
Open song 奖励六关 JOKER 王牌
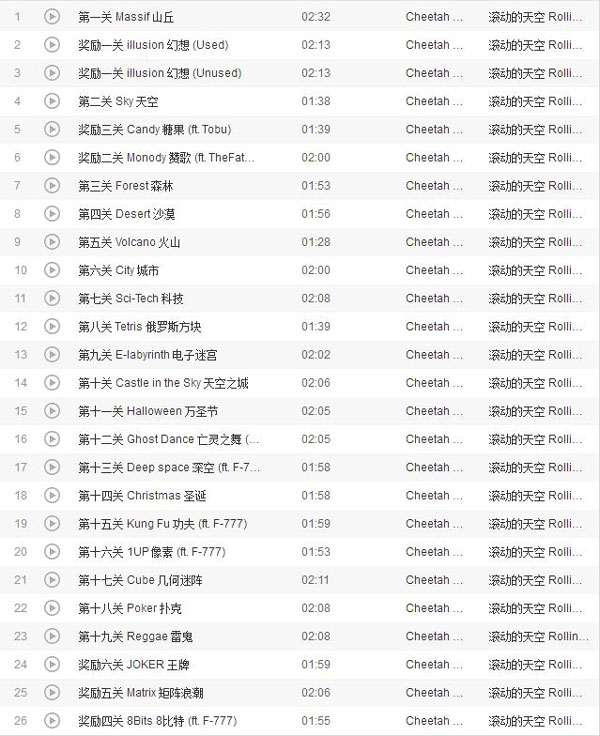[x=134, y=664]
